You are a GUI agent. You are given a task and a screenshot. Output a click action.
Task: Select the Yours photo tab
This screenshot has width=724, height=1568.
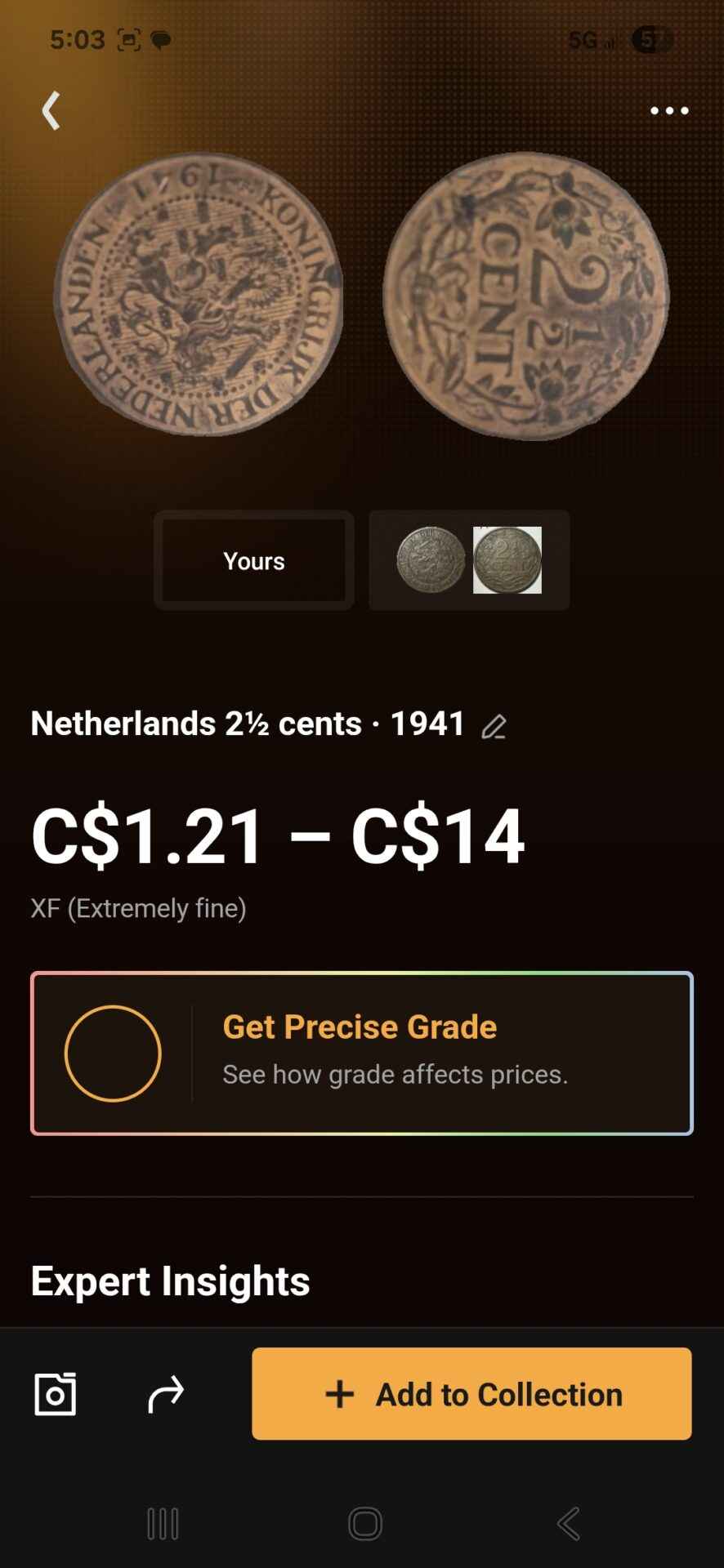tap(254, 561)
